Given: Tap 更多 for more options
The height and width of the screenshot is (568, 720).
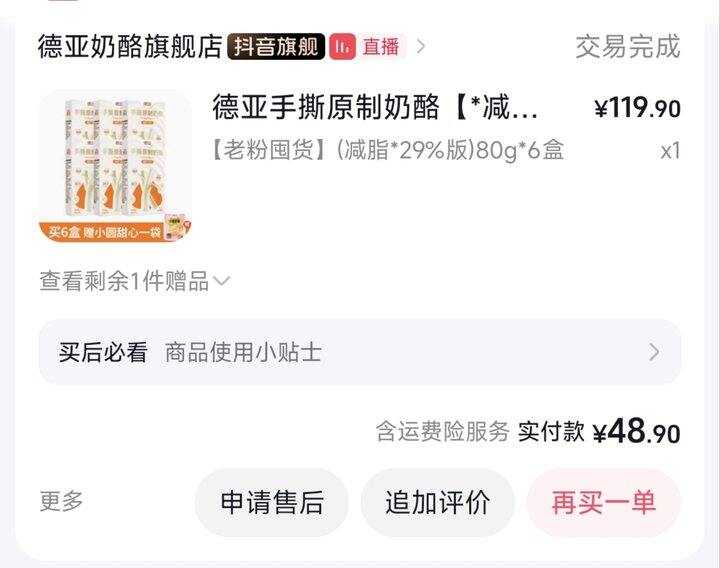Looking at the screenshot, I should (61, 501).
